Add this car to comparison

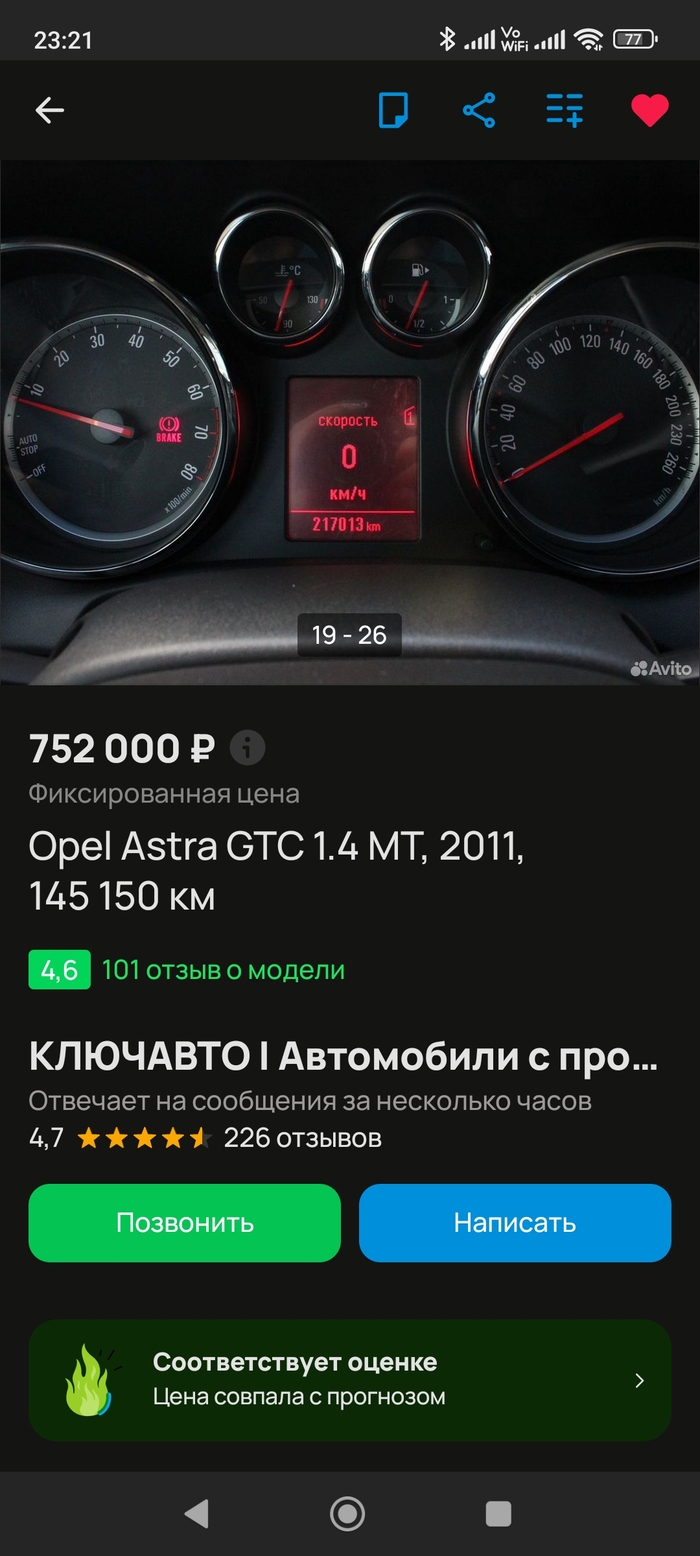(564, 110)
